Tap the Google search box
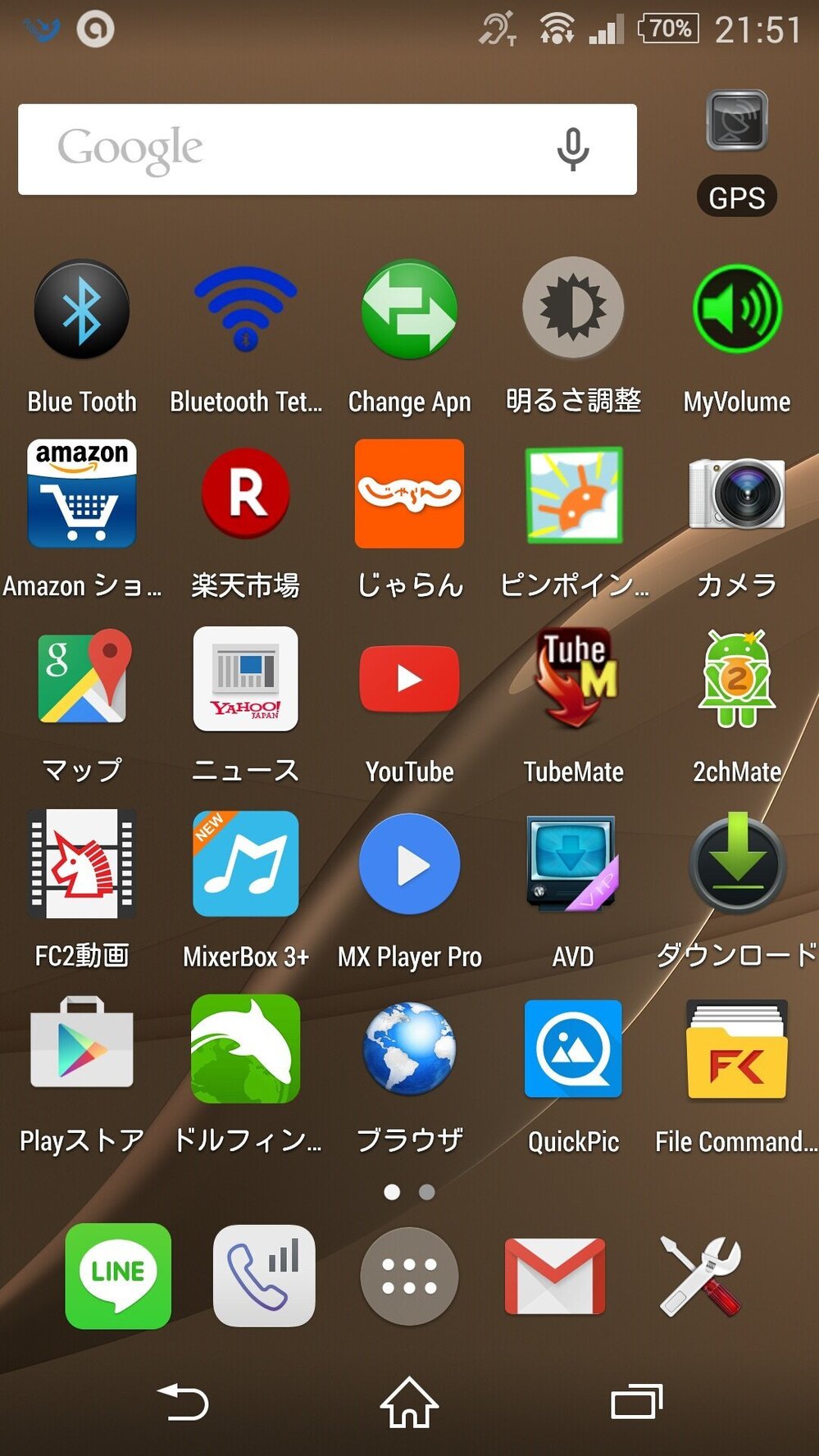Viewport: 819px width, 1456px height. [x=327, y=149]
